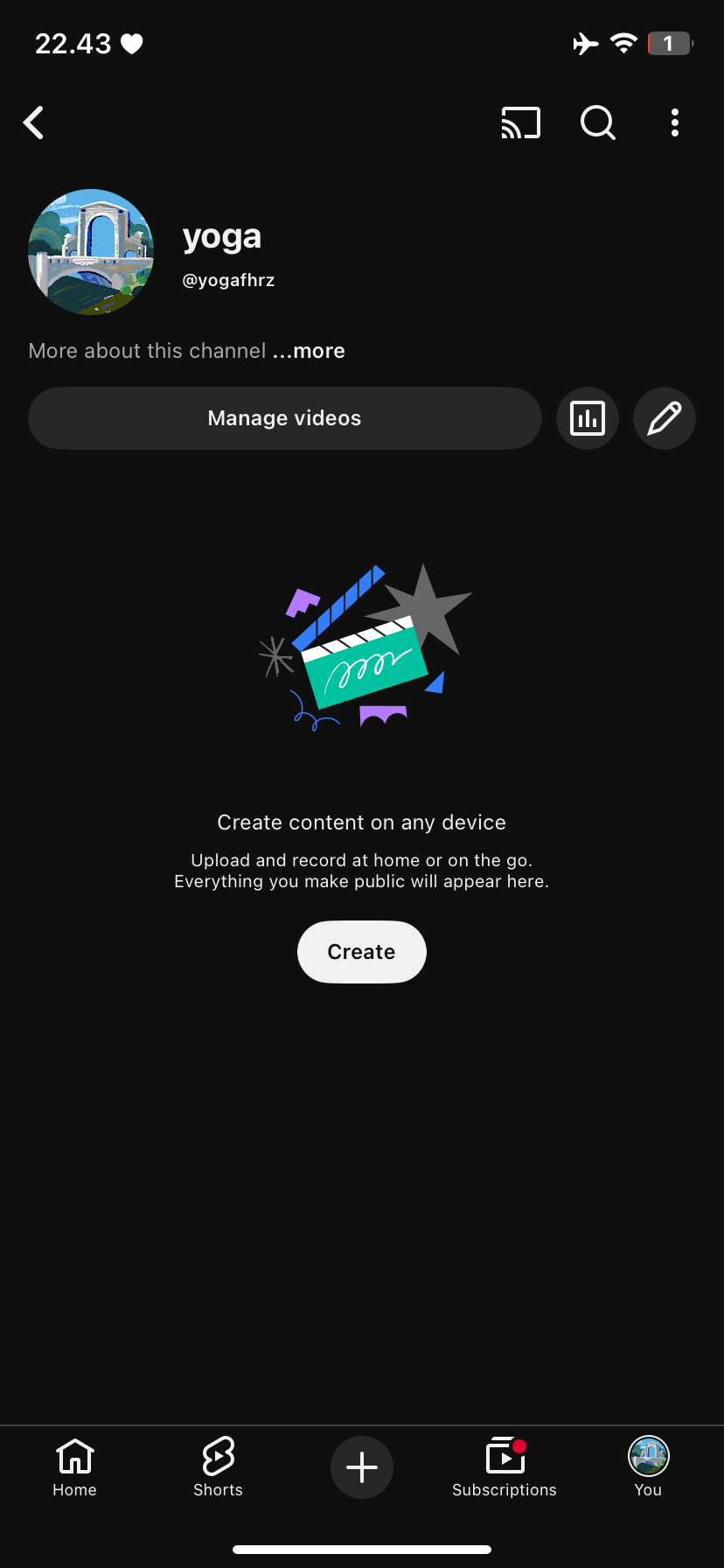Open channel analytics bar chart icon
This screenshot has width=724, height=1568.
coord(588,418)
